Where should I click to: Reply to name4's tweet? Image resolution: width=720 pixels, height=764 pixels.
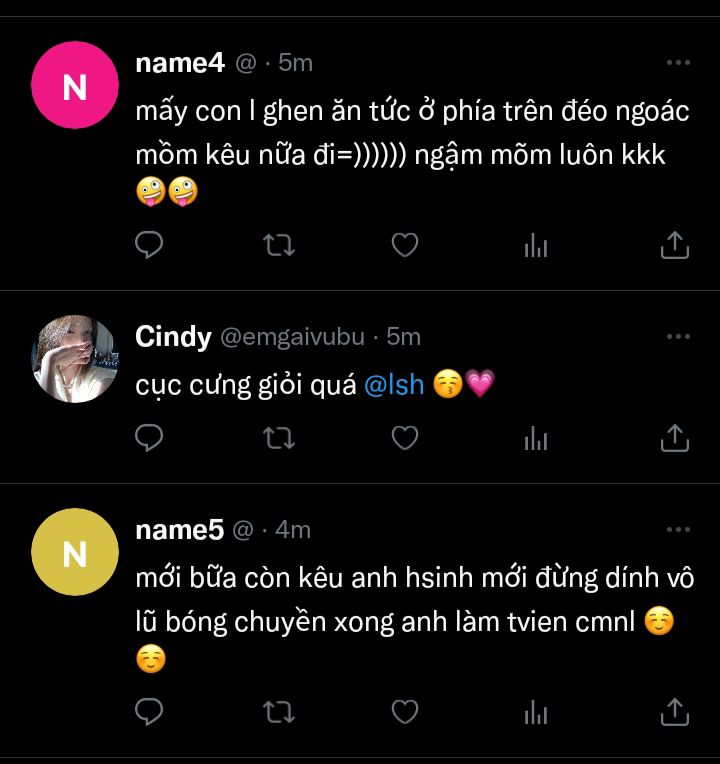tap(149, 244)
